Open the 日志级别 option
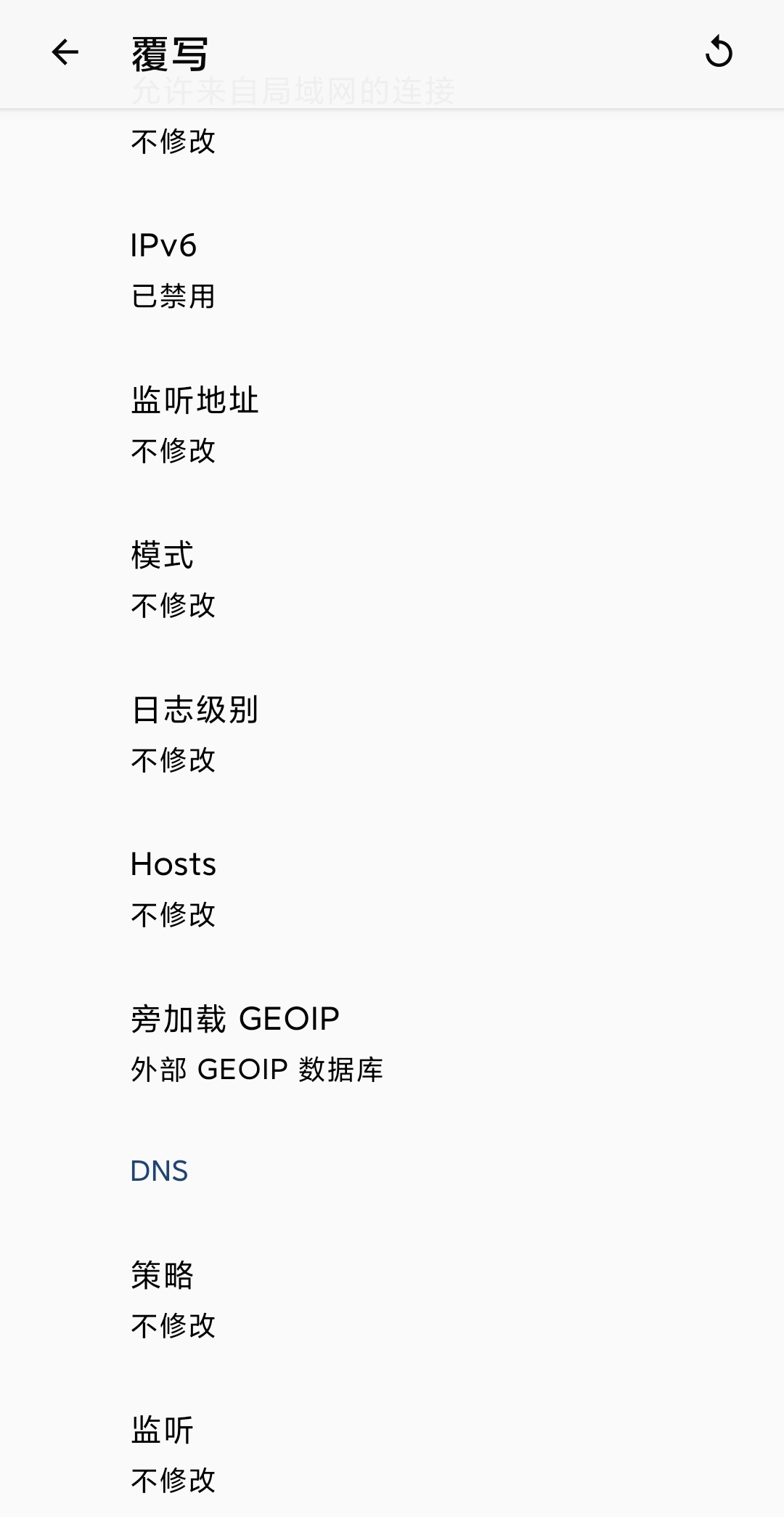The width and height of the screenshot is (784, 1517). (392, 733)
